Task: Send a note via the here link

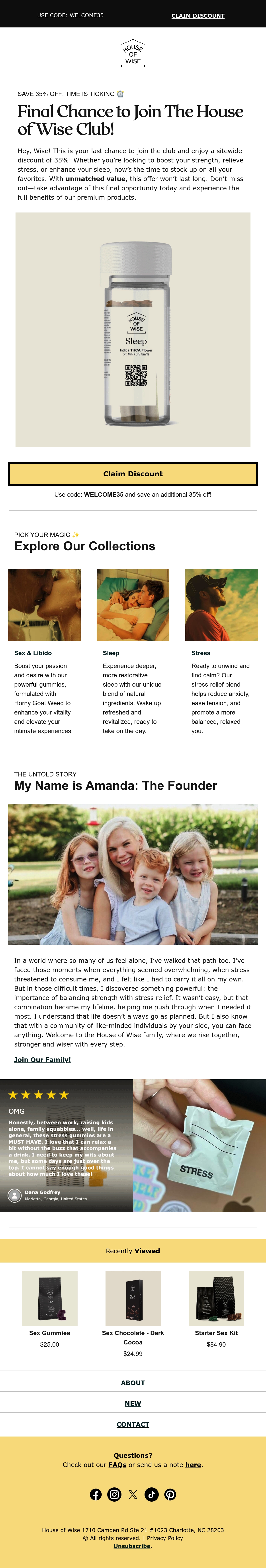Action: [x=193, y=1464]
